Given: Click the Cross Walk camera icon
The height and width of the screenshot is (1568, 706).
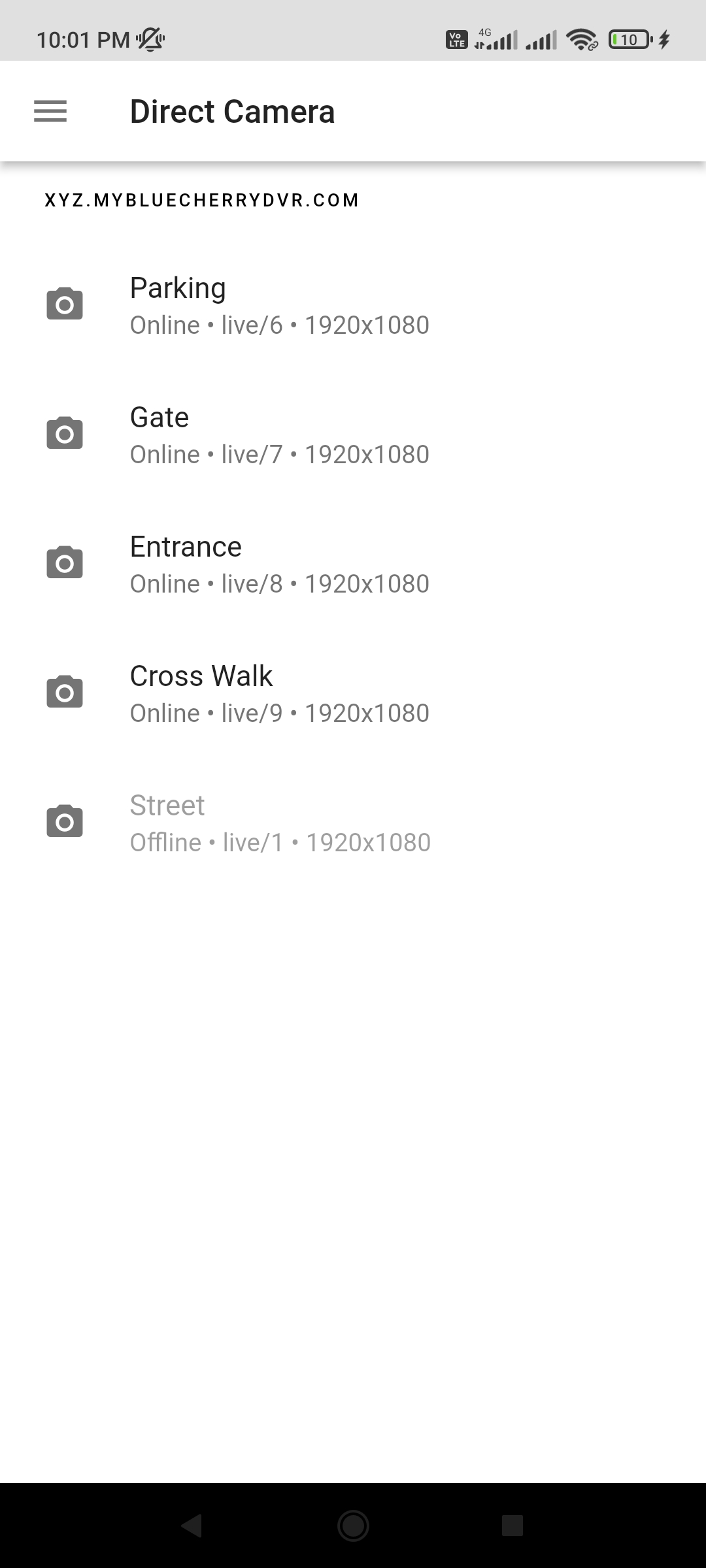Looking at the screenshot, I should 63,691.
